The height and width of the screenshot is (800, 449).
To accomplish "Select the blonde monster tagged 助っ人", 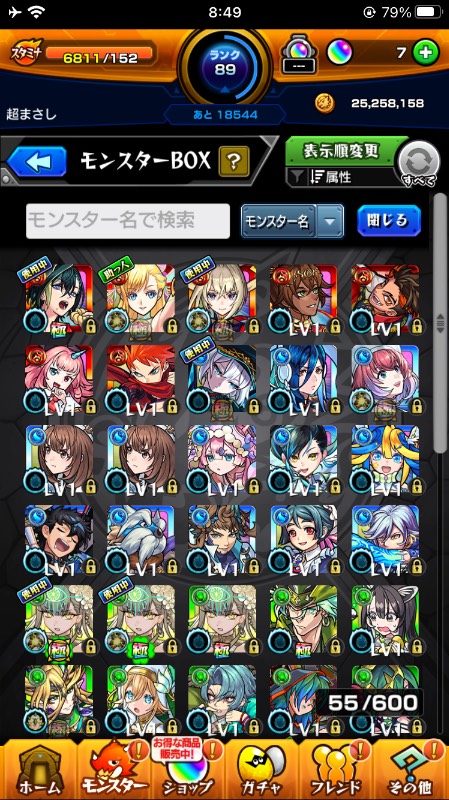I will 140,298.
